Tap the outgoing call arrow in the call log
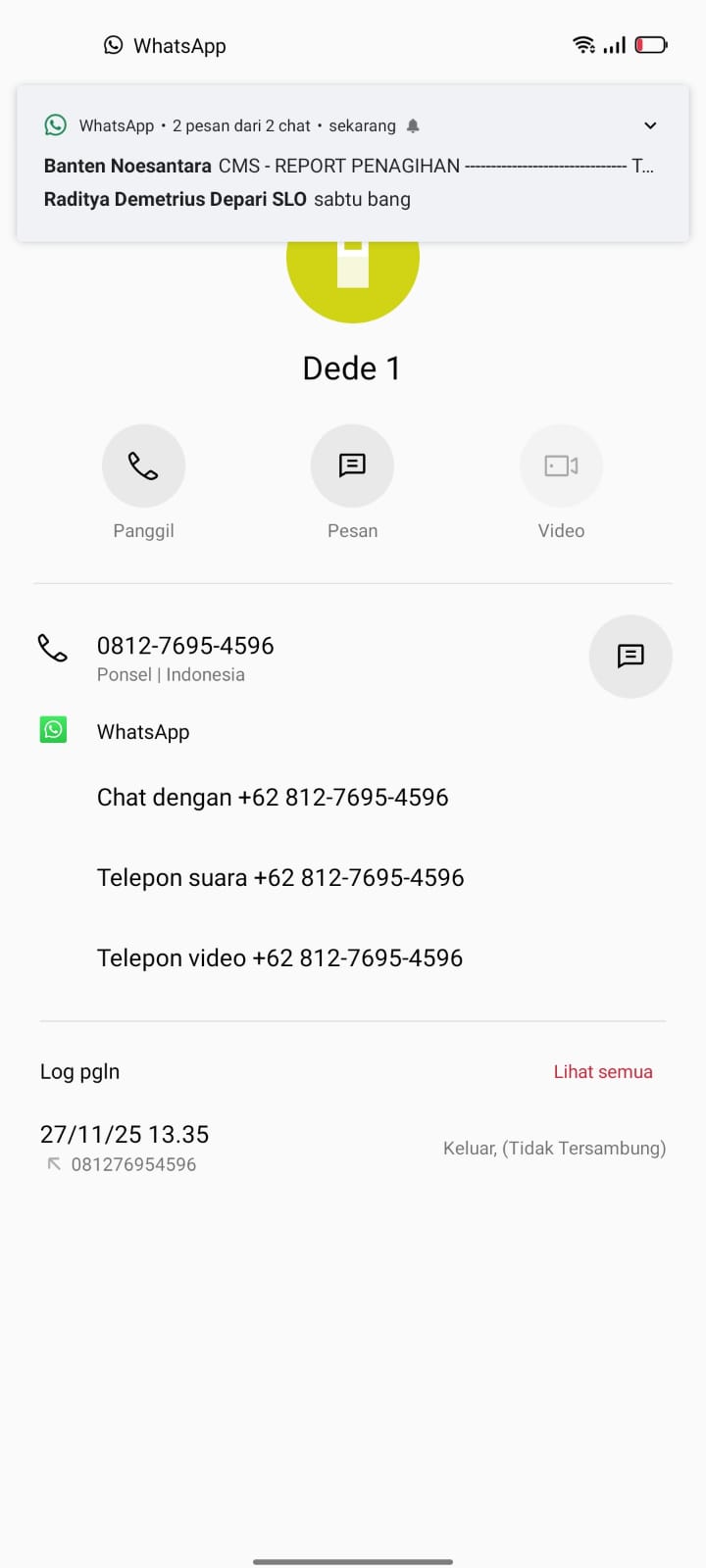706x1568 pixels. [x=55, y=1163]
